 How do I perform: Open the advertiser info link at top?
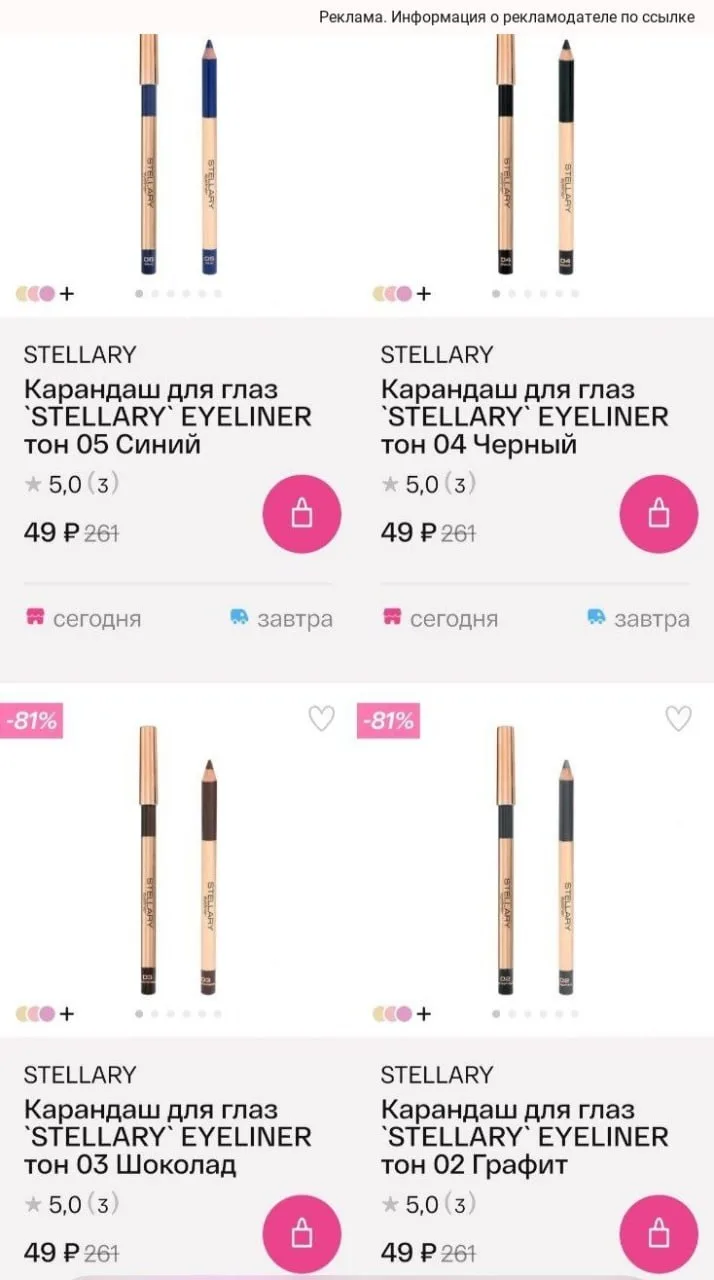tap(507, 17)
